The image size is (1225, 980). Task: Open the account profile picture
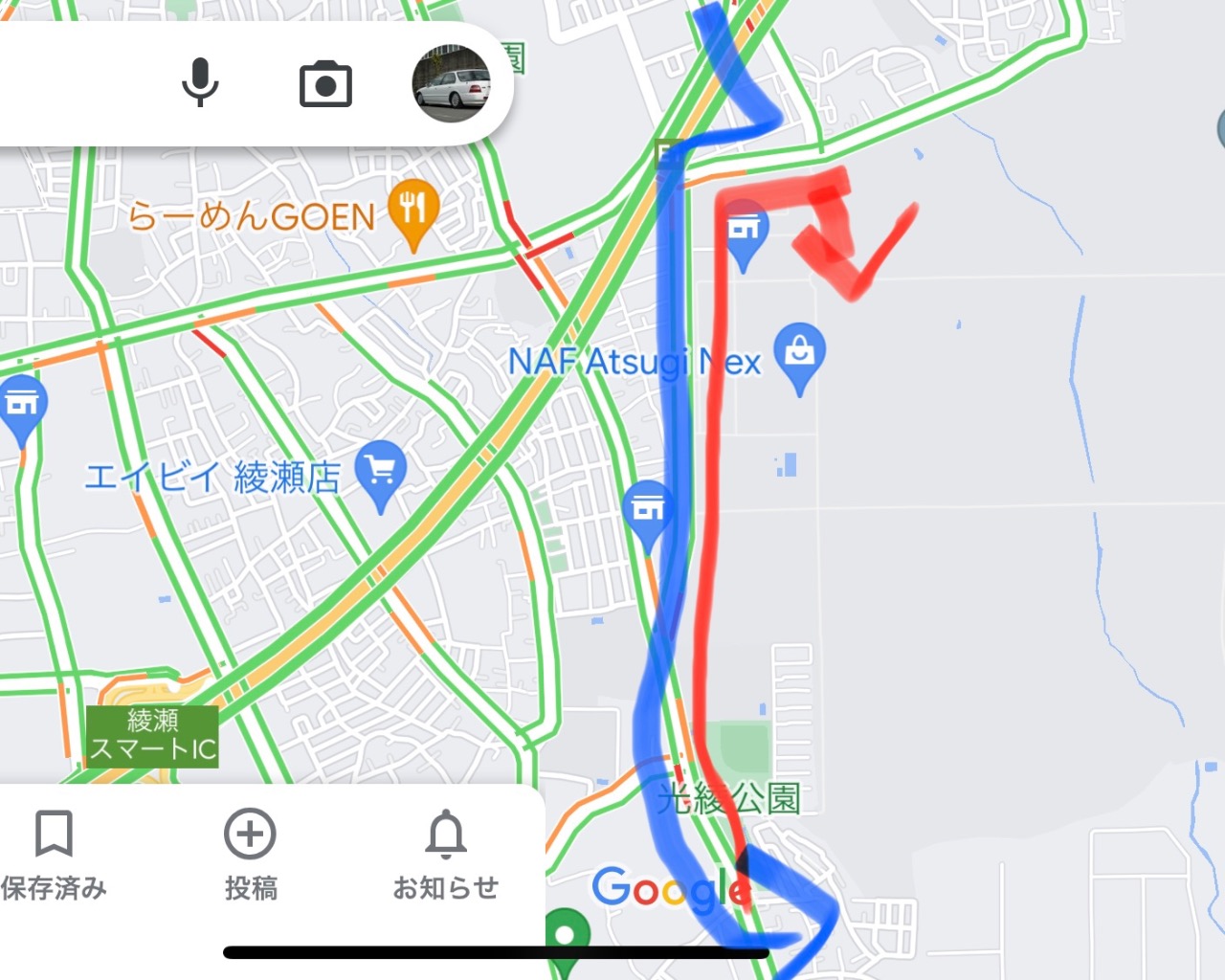(x=452, y=83)
